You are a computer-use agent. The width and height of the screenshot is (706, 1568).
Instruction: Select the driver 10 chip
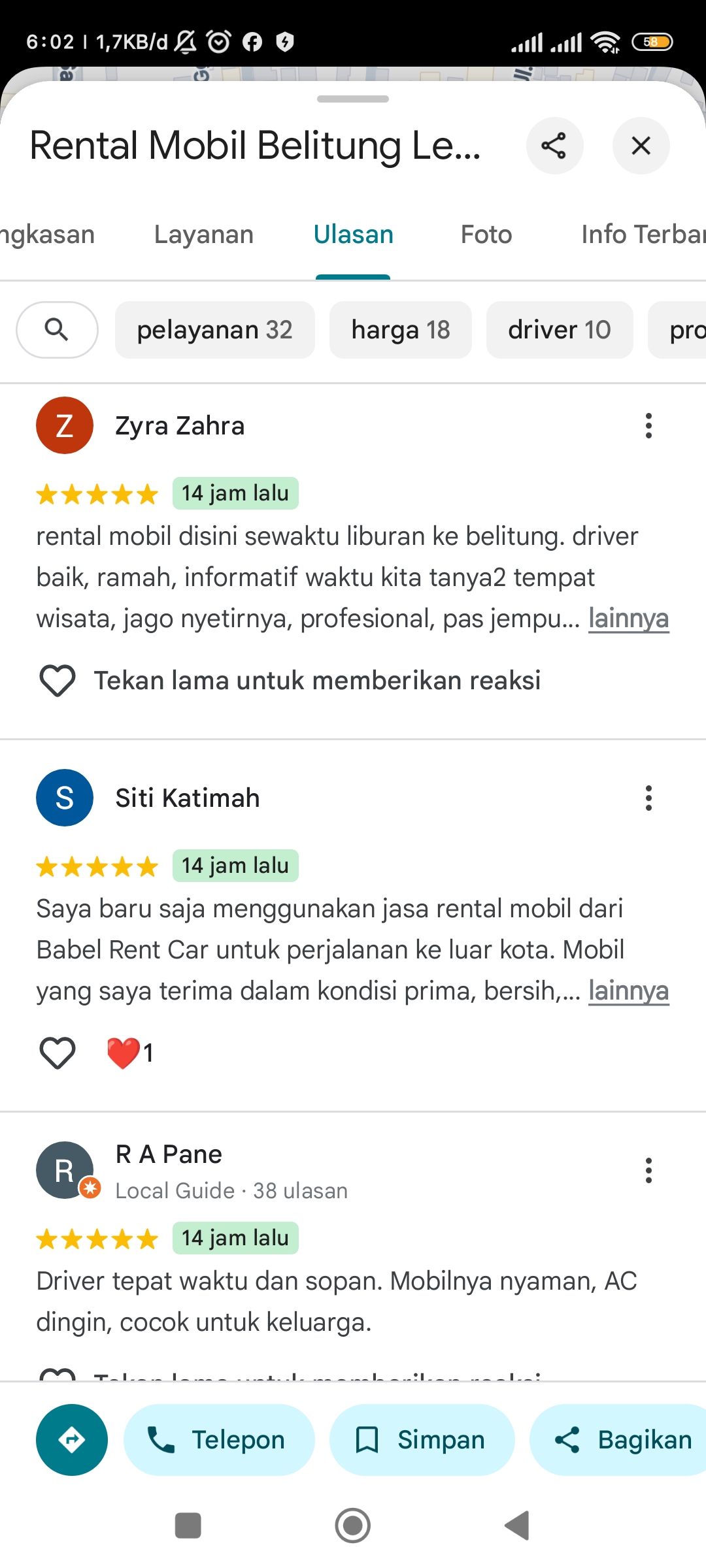pyautogui.click(x=560, y=330)
